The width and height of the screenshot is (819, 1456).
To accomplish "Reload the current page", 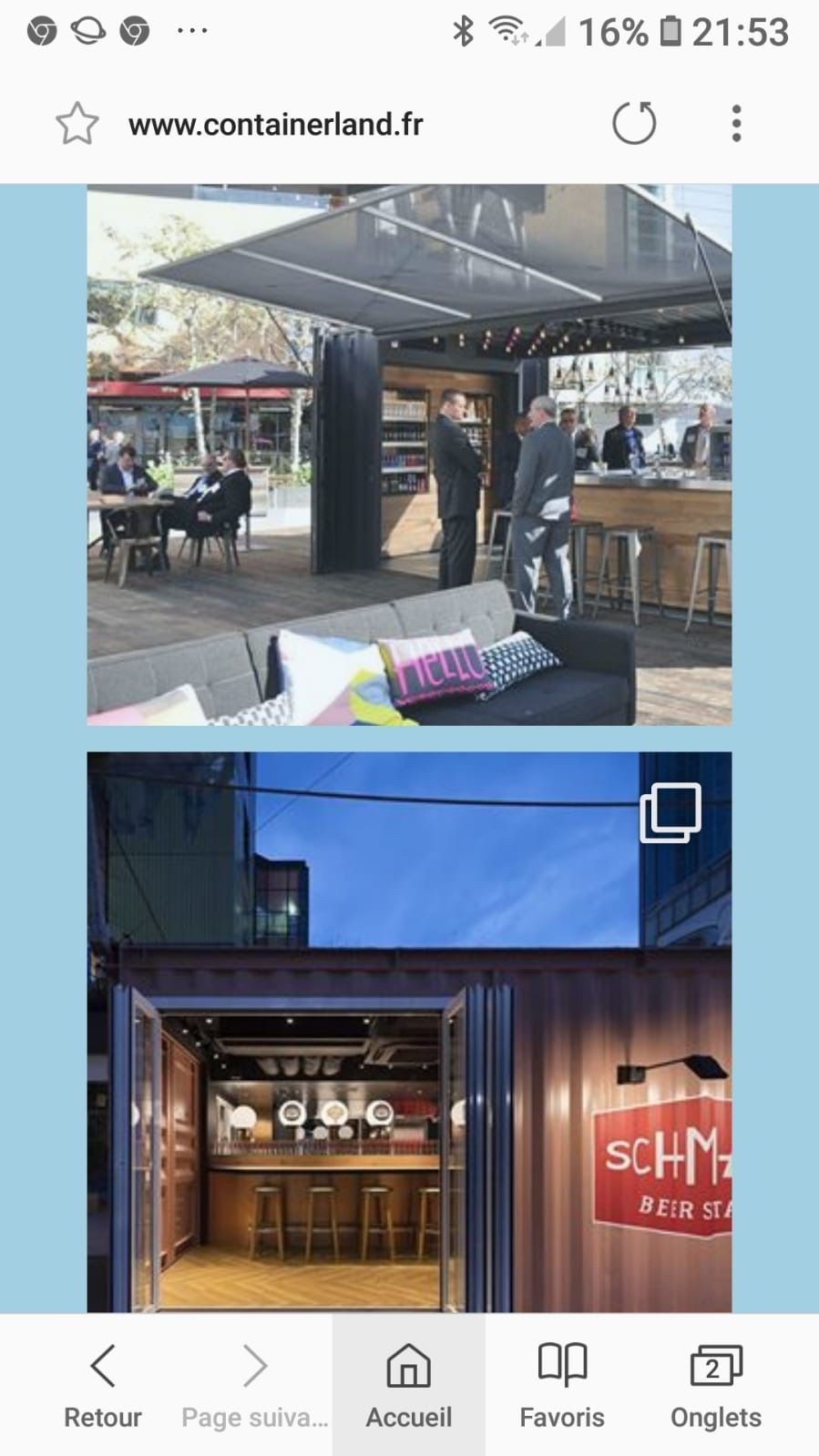I will (634, 124).
